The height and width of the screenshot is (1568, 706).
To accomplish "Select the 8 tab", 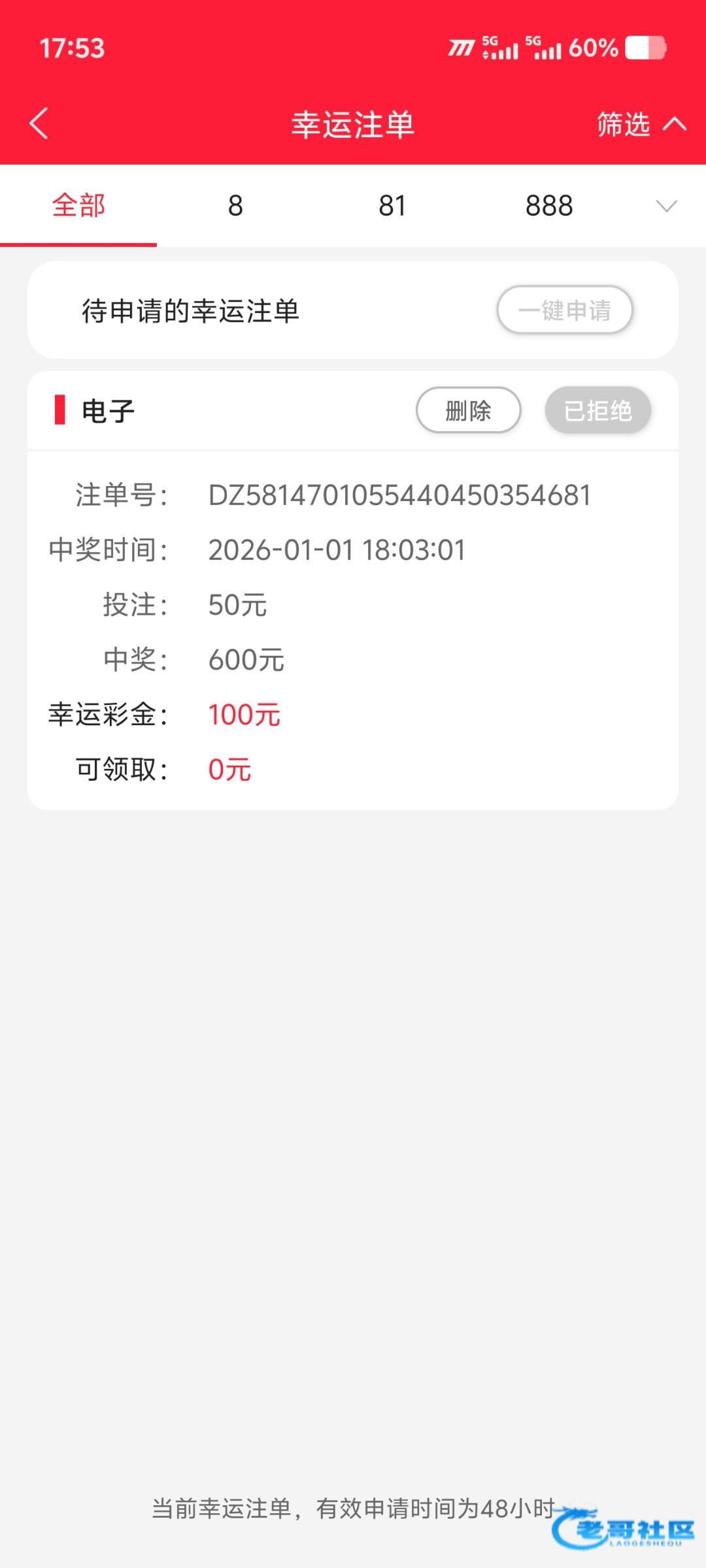I will click(x=235, y=206).
